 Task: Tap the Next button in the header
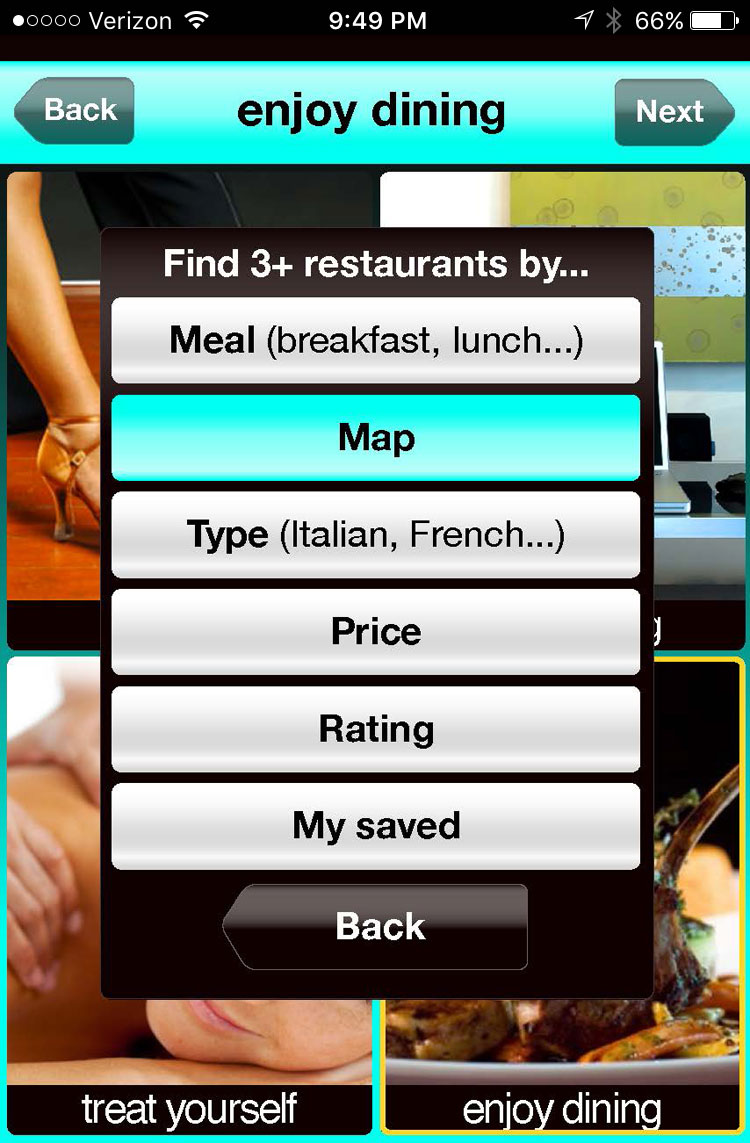[673, 111]
